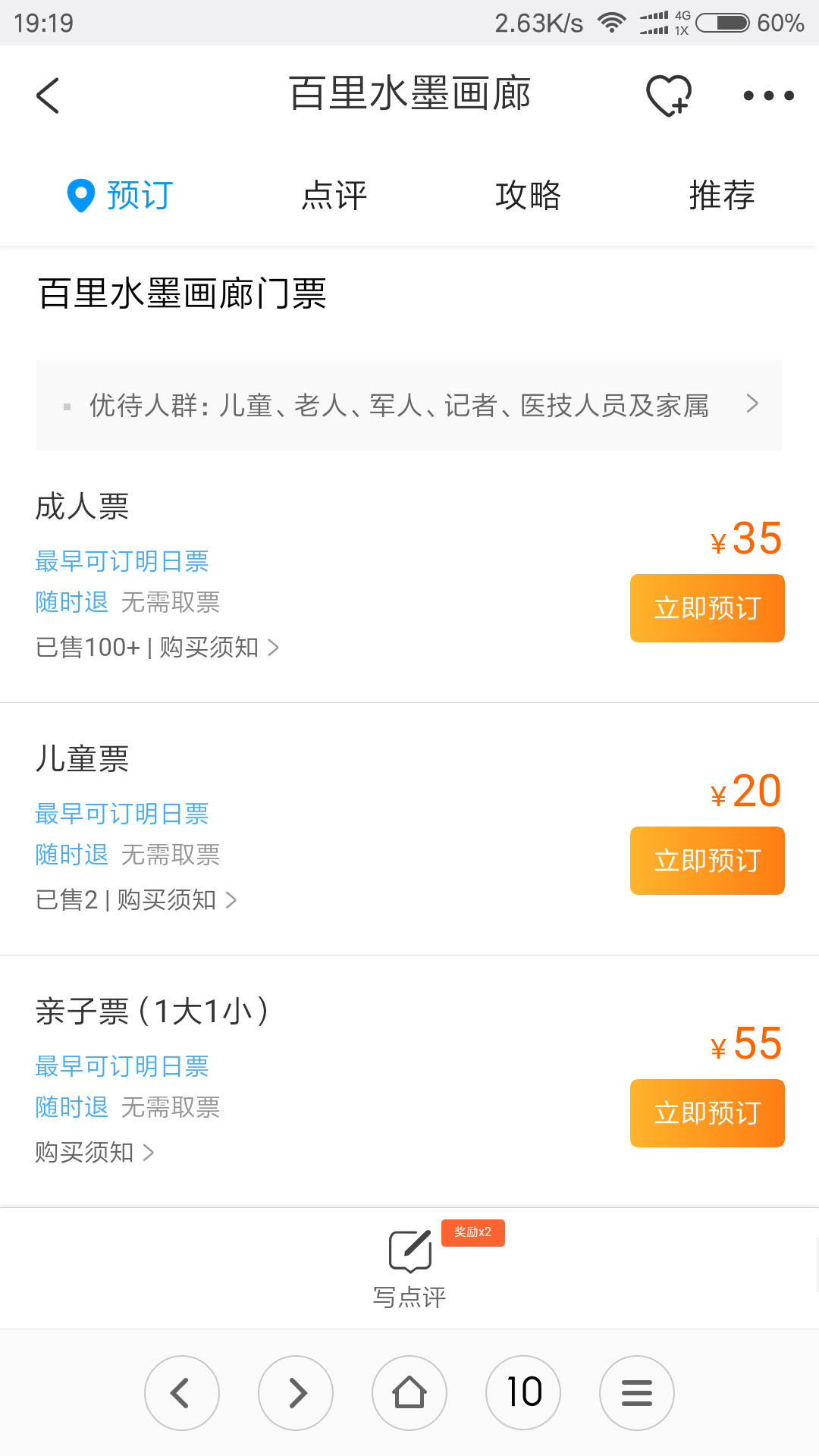Open the 攻略 tab

tap(528, 196)
